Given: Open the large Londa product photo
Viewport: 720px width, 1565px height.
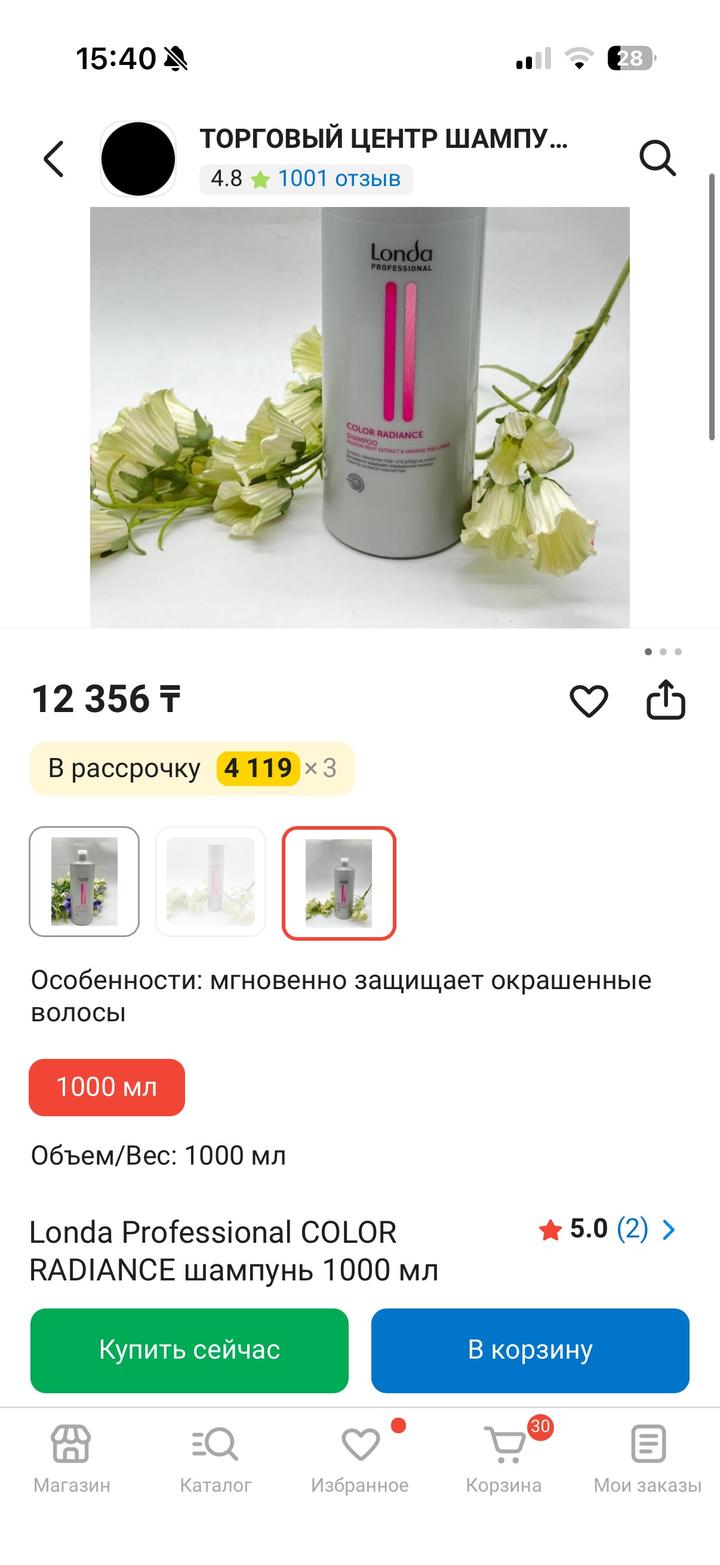Looking at the screenshot, I should click(x=360, y=417).
